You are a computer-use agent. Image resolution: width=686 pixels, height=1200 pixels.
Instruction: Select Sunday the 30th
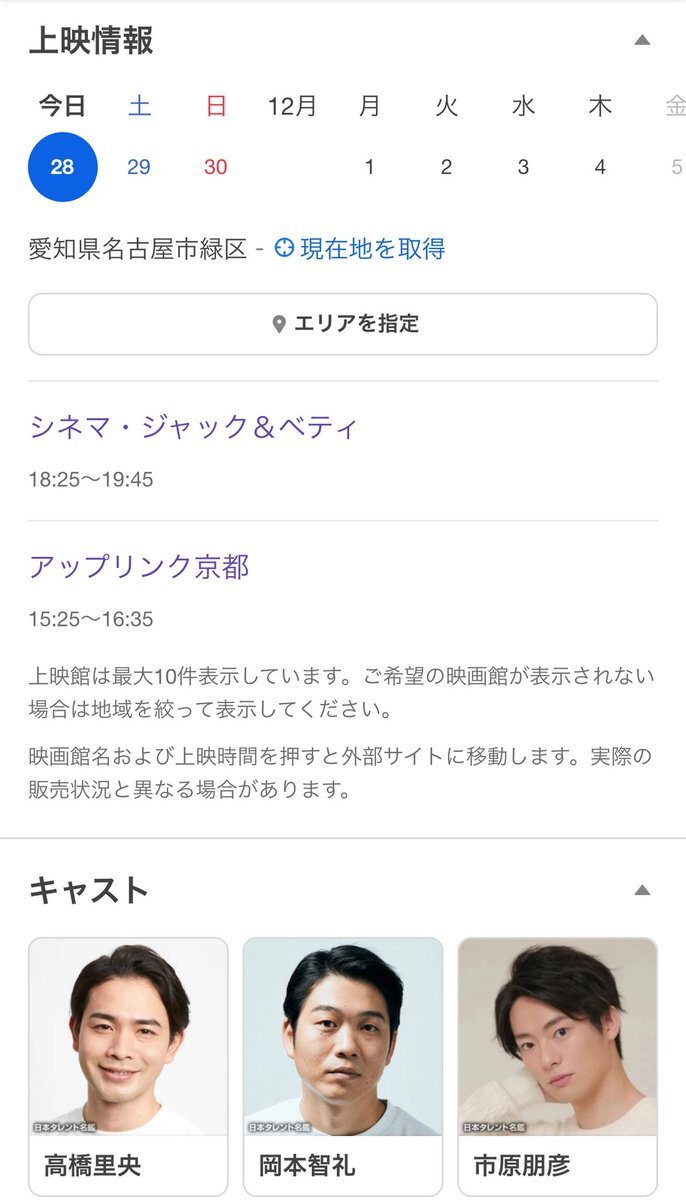(216, 167)
